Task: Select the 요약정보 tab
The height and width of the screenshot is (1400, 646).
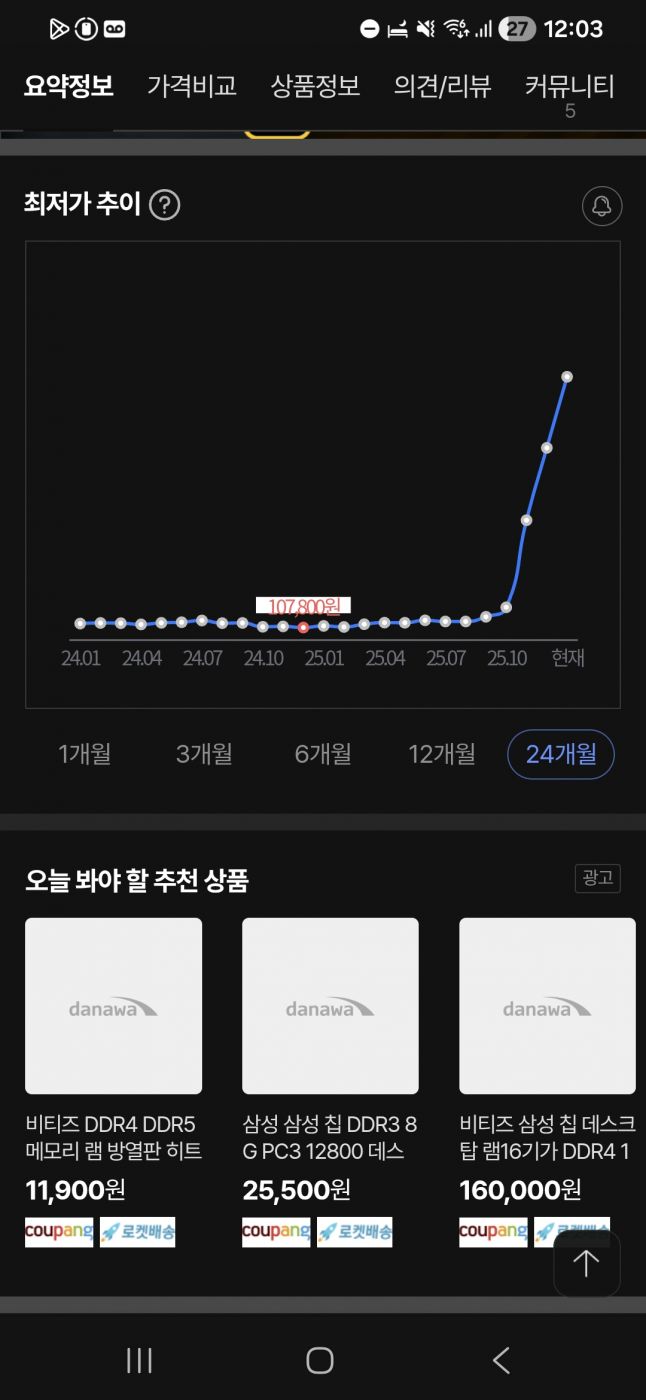Action: (x=69, y=86)
